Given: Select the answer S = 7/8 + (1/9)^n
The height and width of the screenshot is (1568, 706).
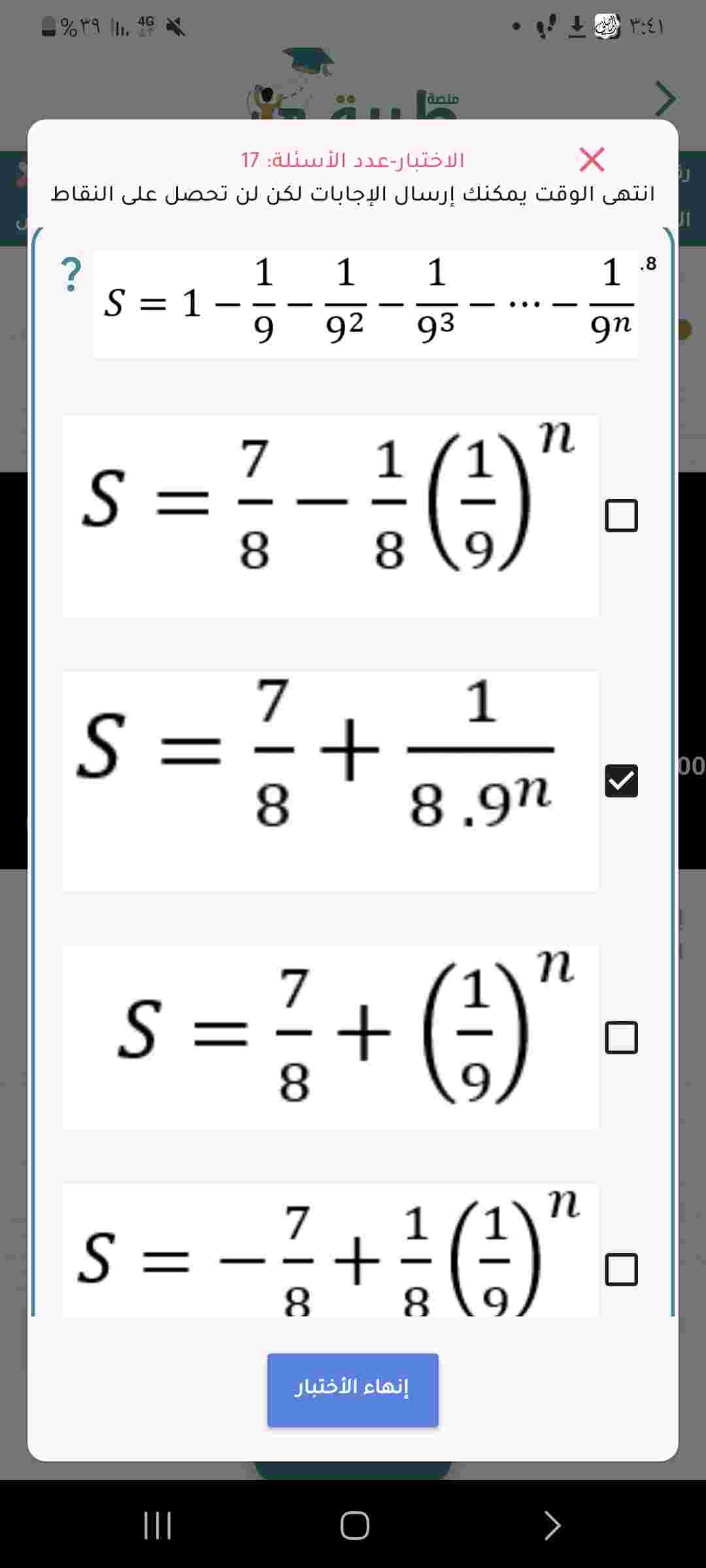Looking at the screenshot, I should (x=621, y=1037).
